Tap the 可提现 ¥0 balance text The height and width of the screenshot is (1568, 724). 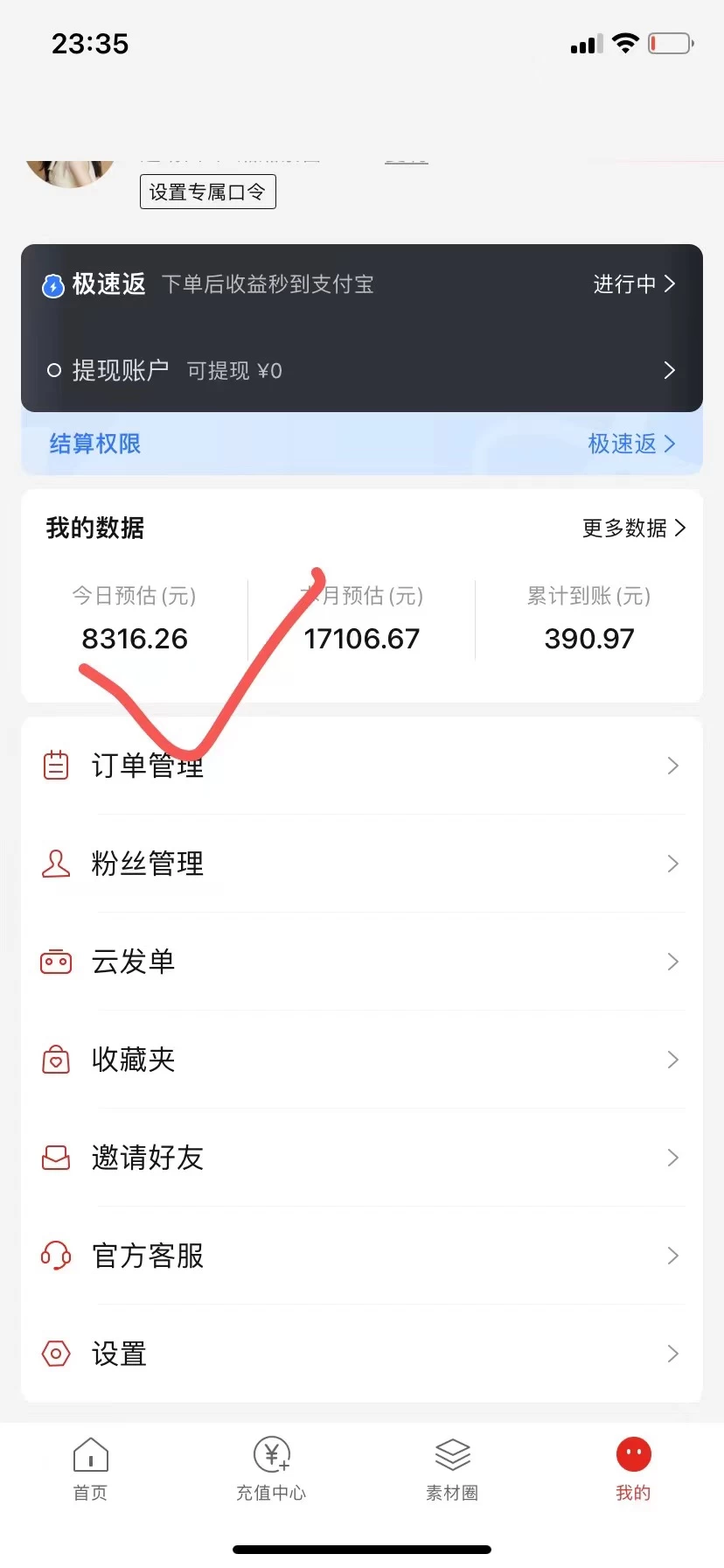(x=233, y=370)
